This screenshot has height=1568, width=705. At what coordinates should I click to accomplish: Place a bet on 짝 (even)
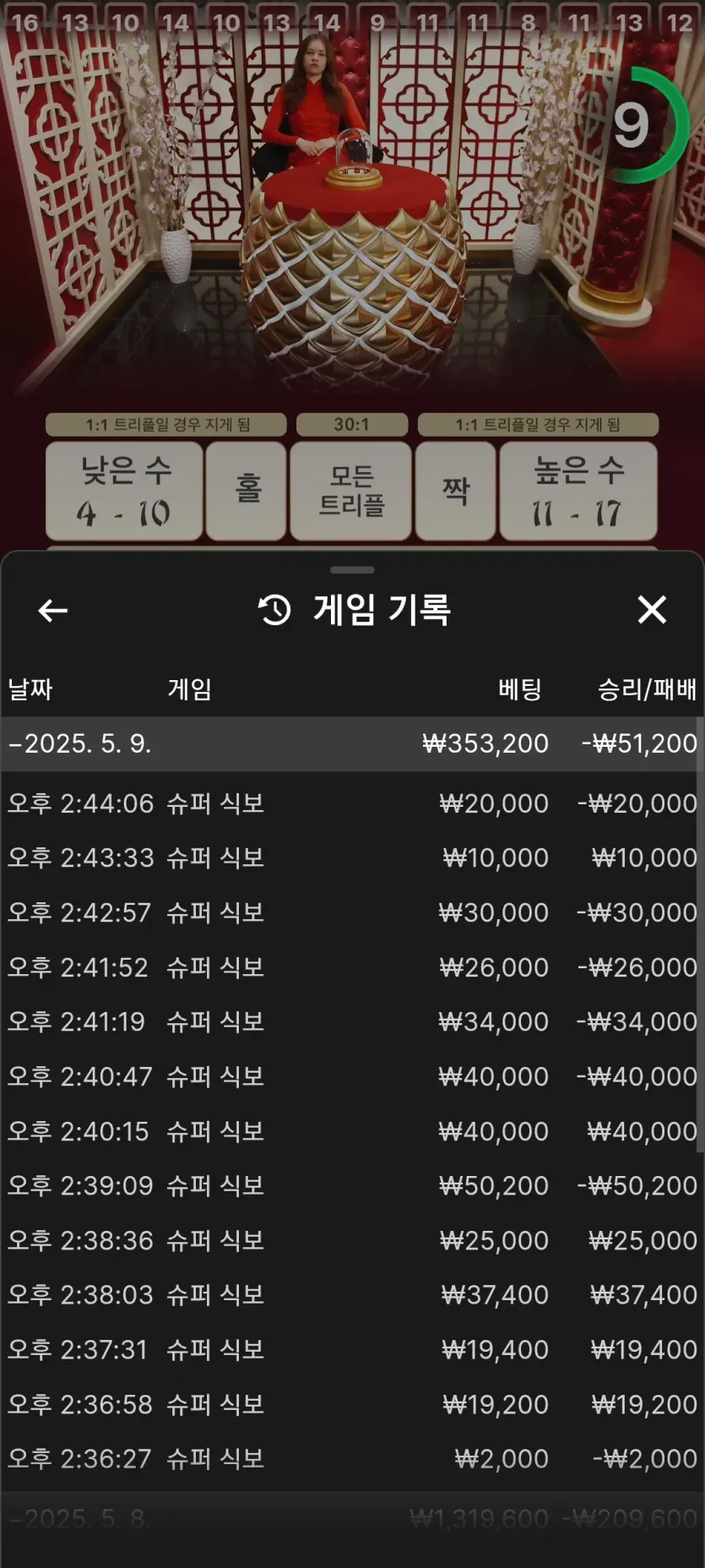click(456, 491)
